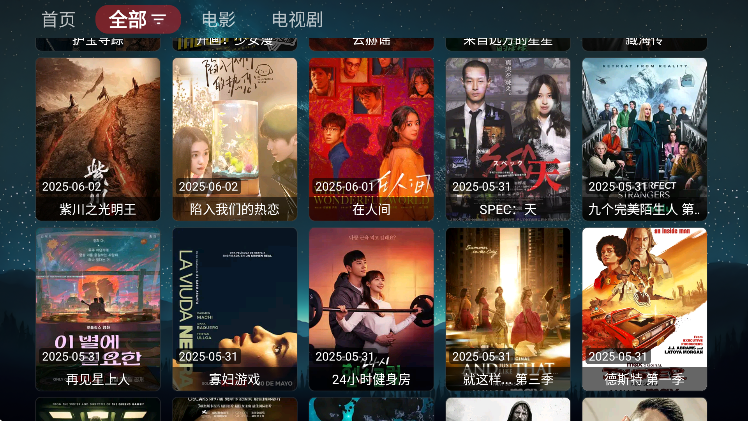Open 24小时健身房 poster card
This screenshot has width=748, height=421.
pyautogui.click(x=371, y=309)
